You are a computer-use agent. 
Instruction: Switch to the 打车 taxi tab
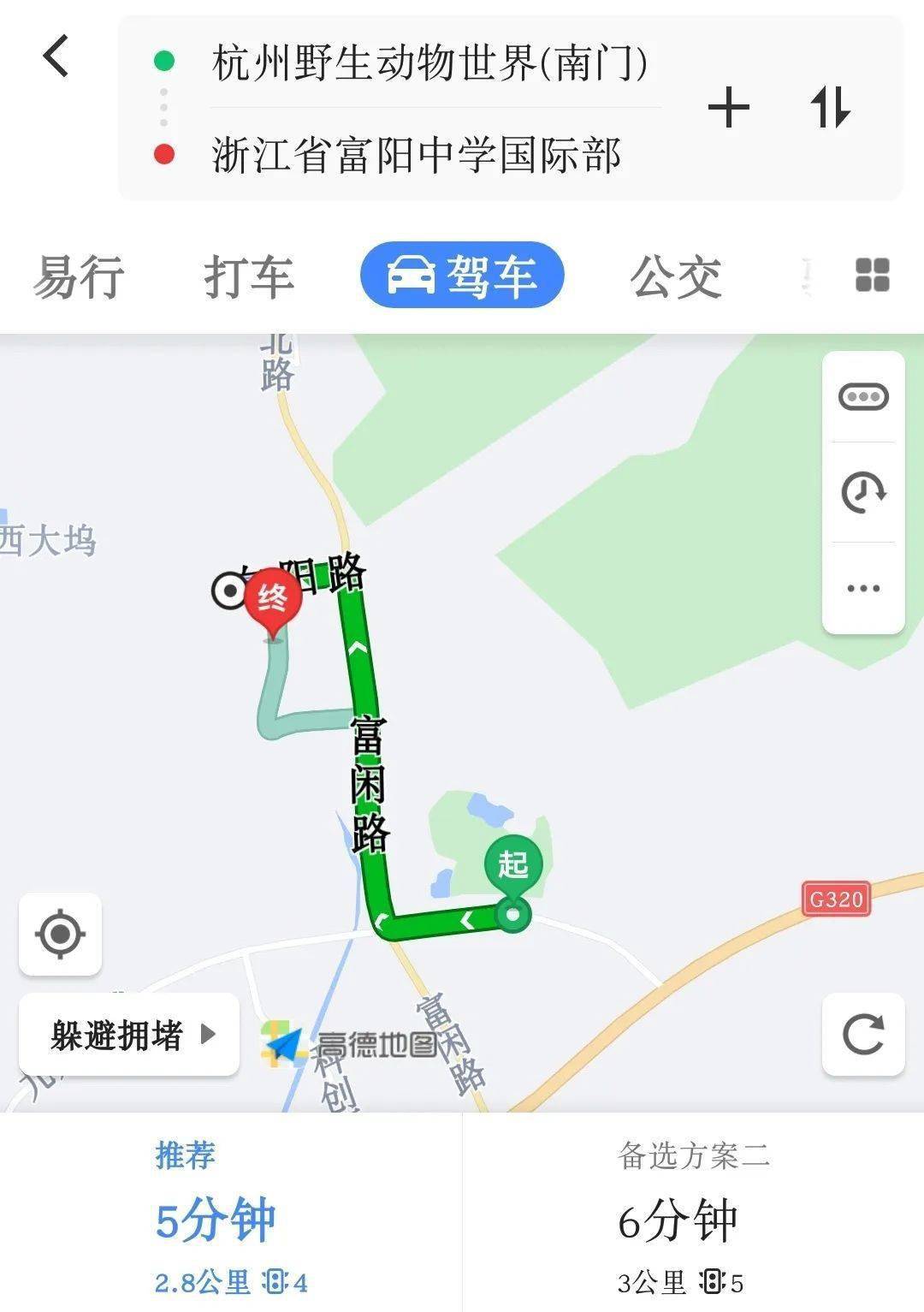point(250,276)
